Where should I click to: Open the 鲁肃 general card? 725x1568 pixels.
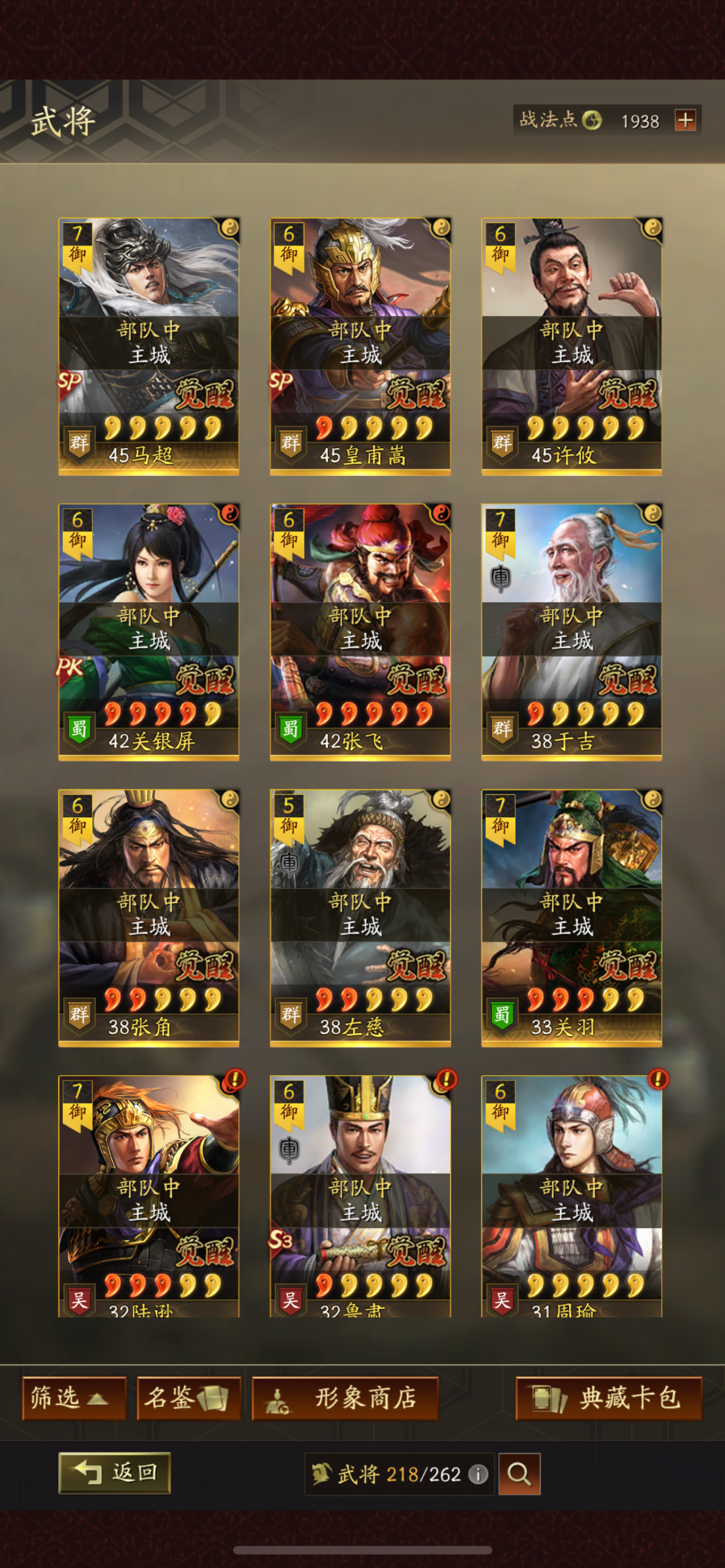359,1196
